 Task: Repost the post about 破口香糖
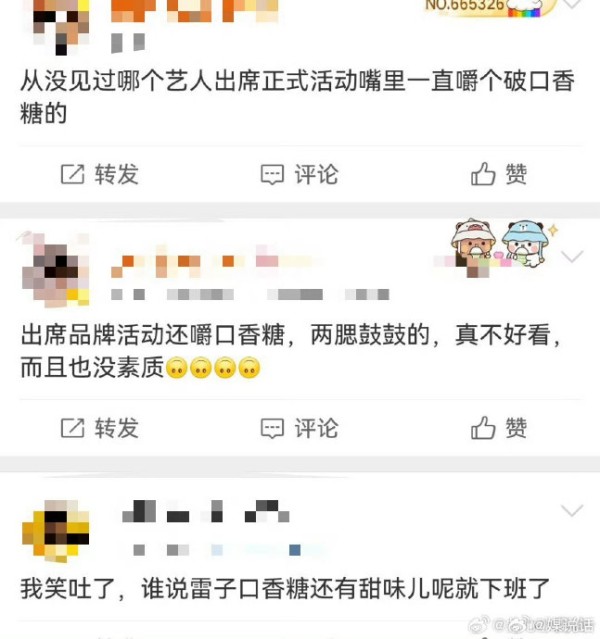point(99,174)
